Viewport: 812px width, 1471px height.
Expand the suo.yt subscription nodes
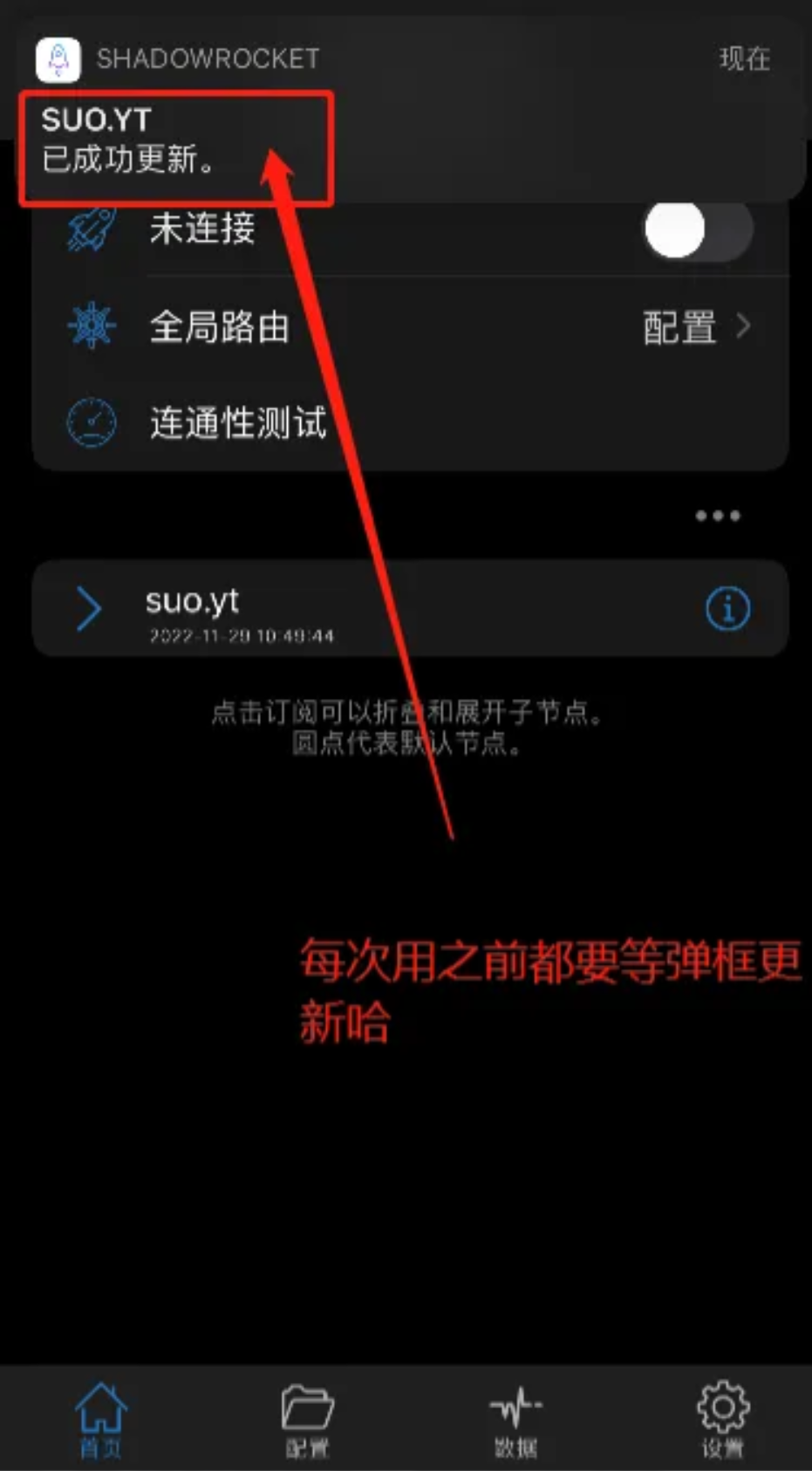(89, 608)
